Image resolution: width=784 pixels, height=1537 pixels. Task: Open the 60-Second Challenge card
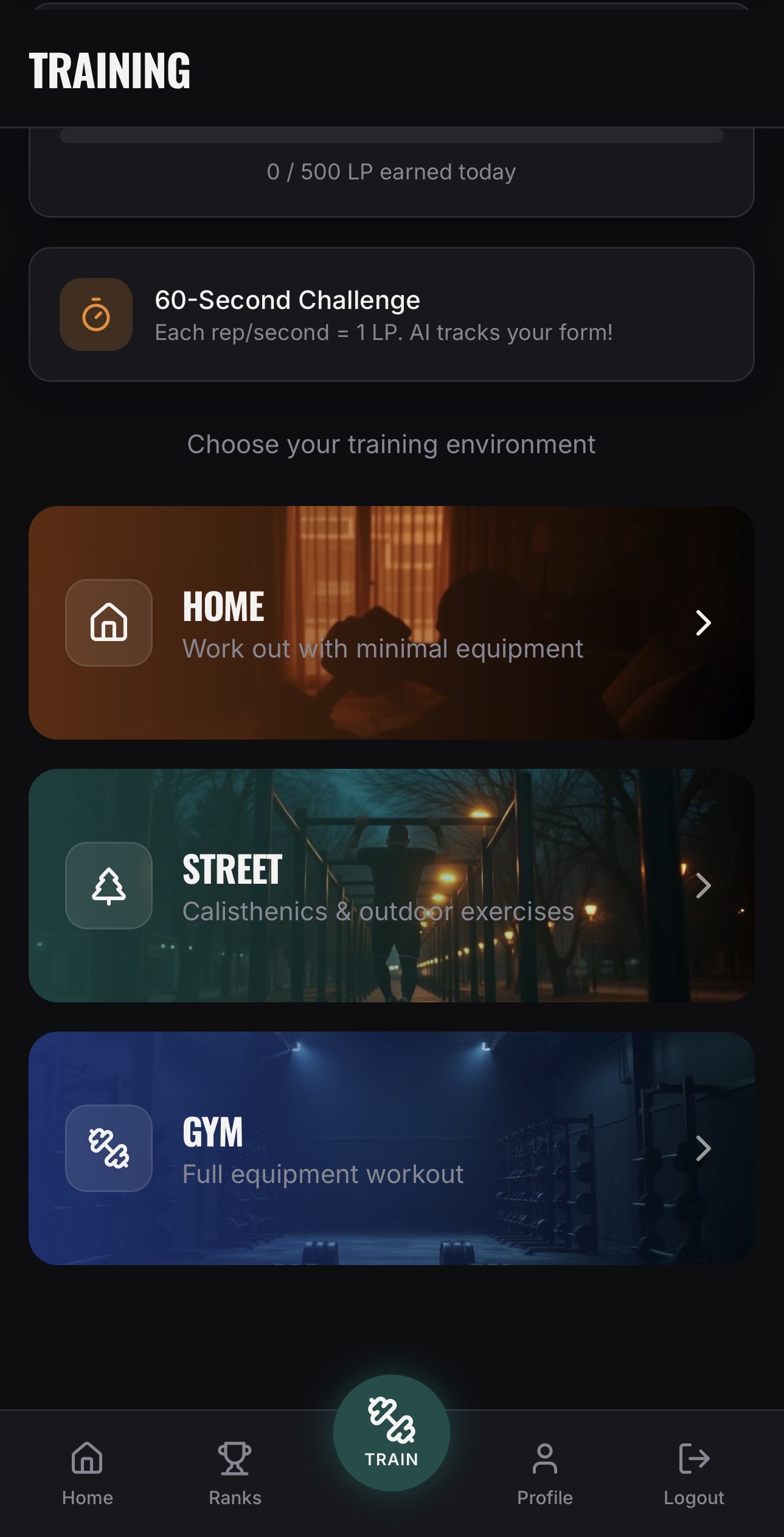click(x=392, y=314)
